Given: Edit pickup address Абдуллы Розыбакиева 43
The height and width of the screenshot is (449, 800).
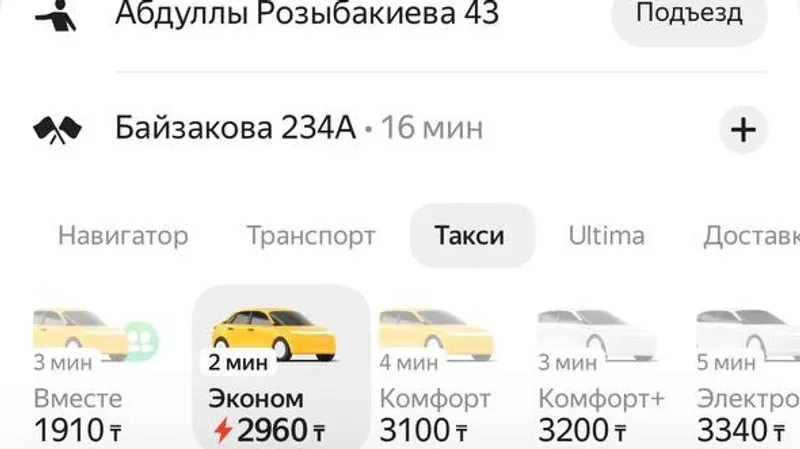Looking at the screenshot, I should [x=306, y=15].
